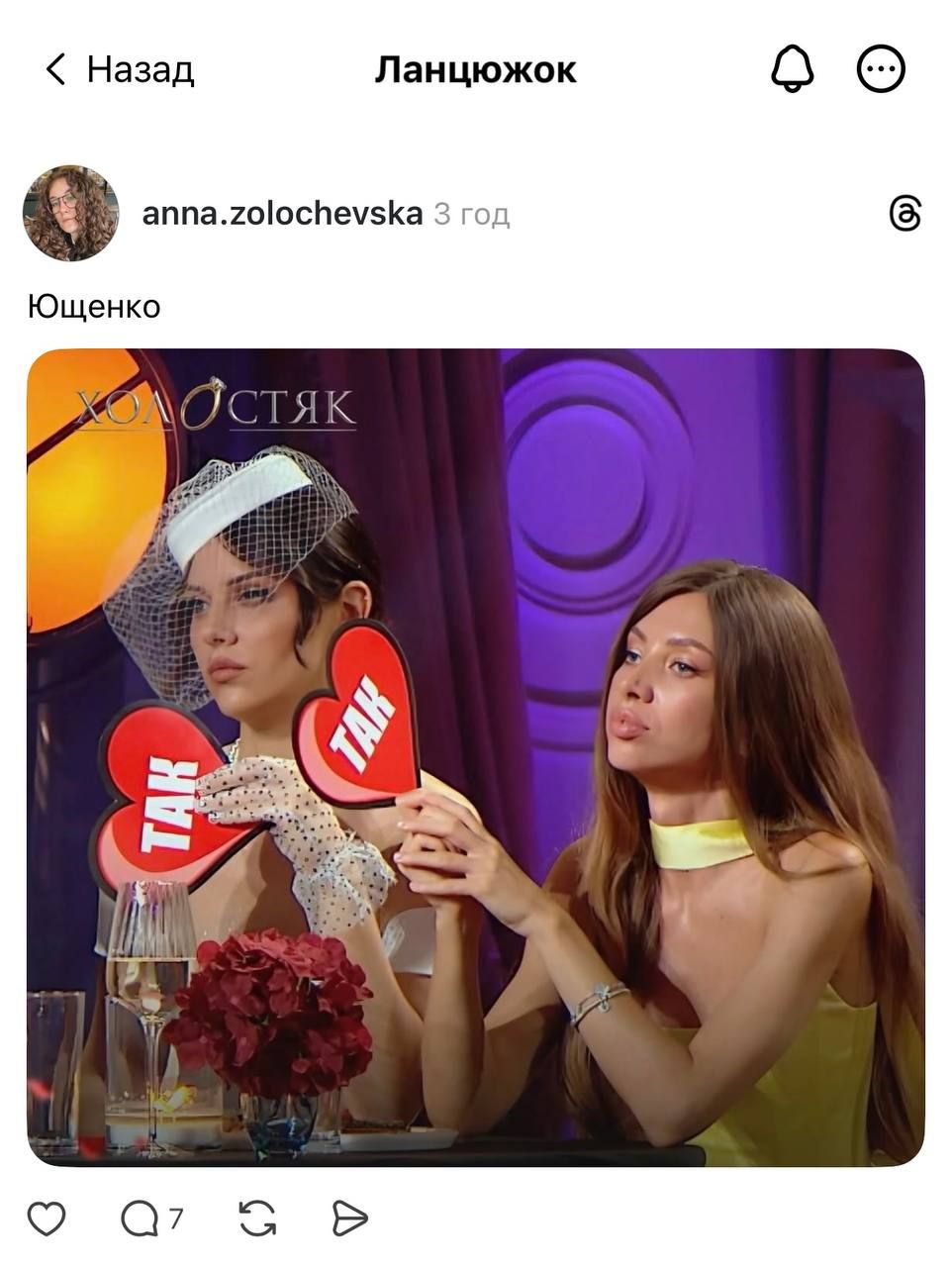Go back via the Назад button
The height and width of the screenshot is (1267, 952).
[x=119, y=69]
